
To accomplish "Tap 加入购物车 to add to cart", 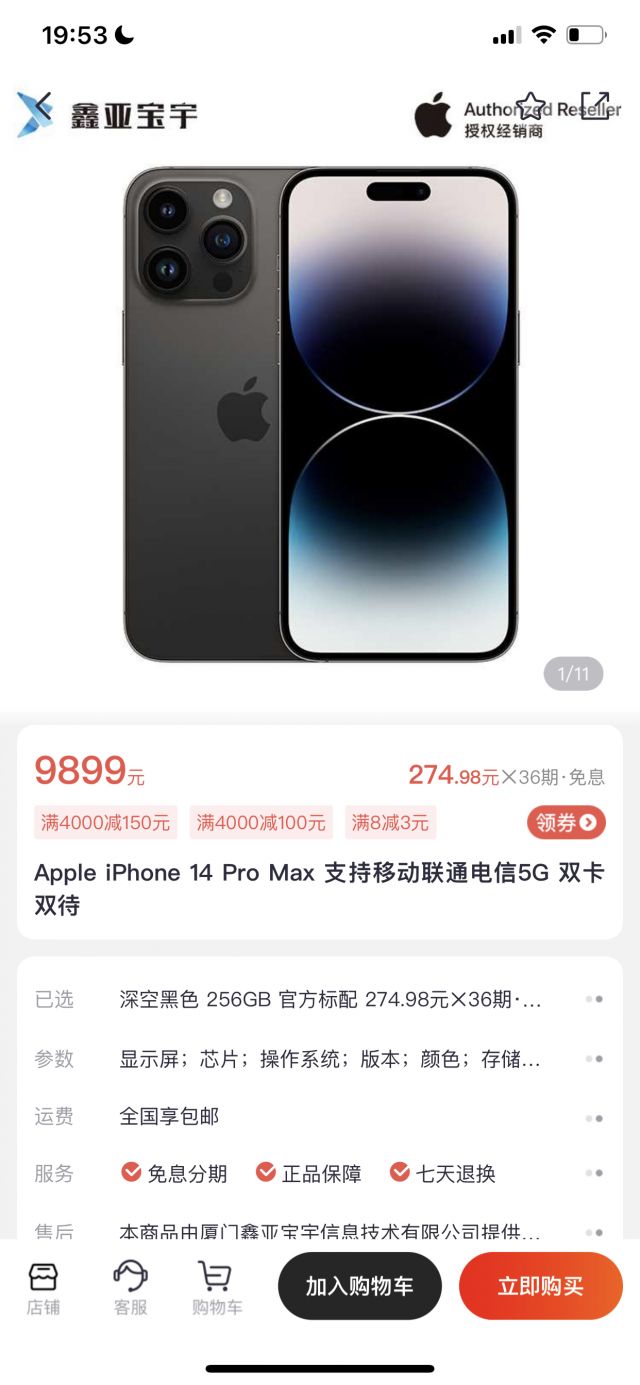I will (359, 1286).
